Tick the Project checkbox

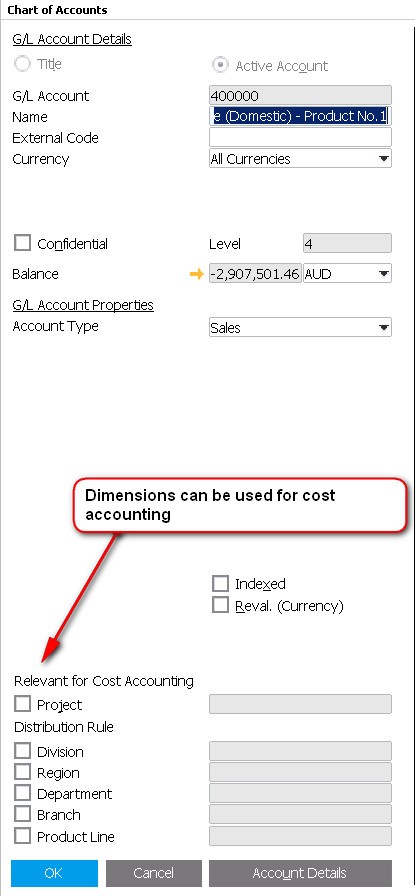[22, 704]
